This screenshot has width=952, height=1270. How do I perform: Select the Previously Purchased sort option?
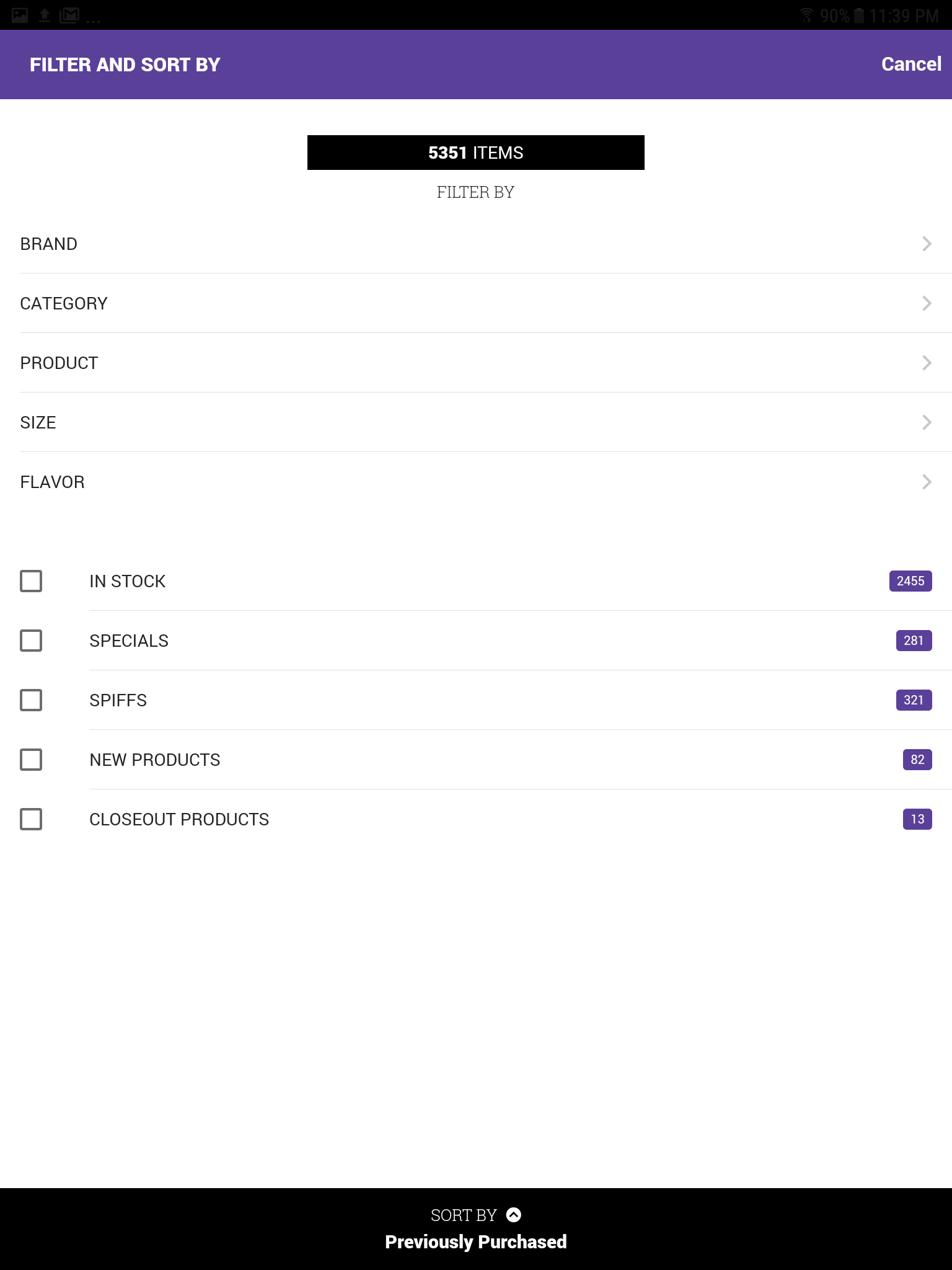(x=475, y=1241)
